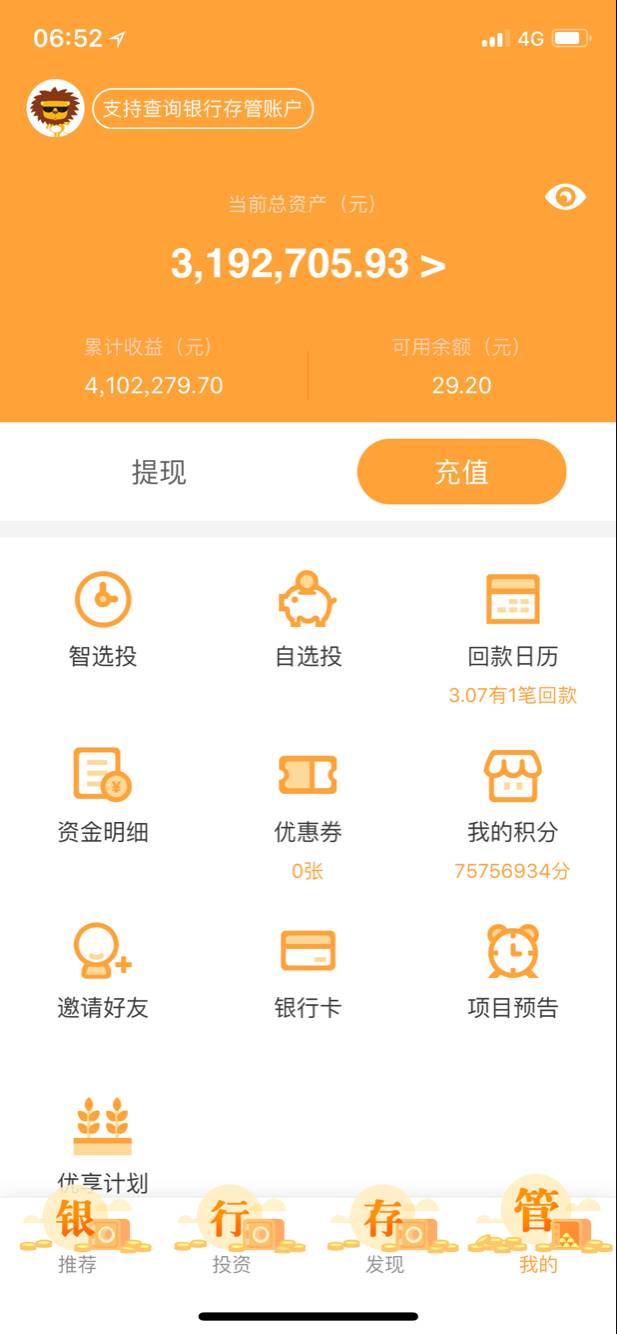Image resolution: width=617 pixels, height=1334 pixels.
Task: Open 自选投 self-selected investment
Action: pos(308,620)
